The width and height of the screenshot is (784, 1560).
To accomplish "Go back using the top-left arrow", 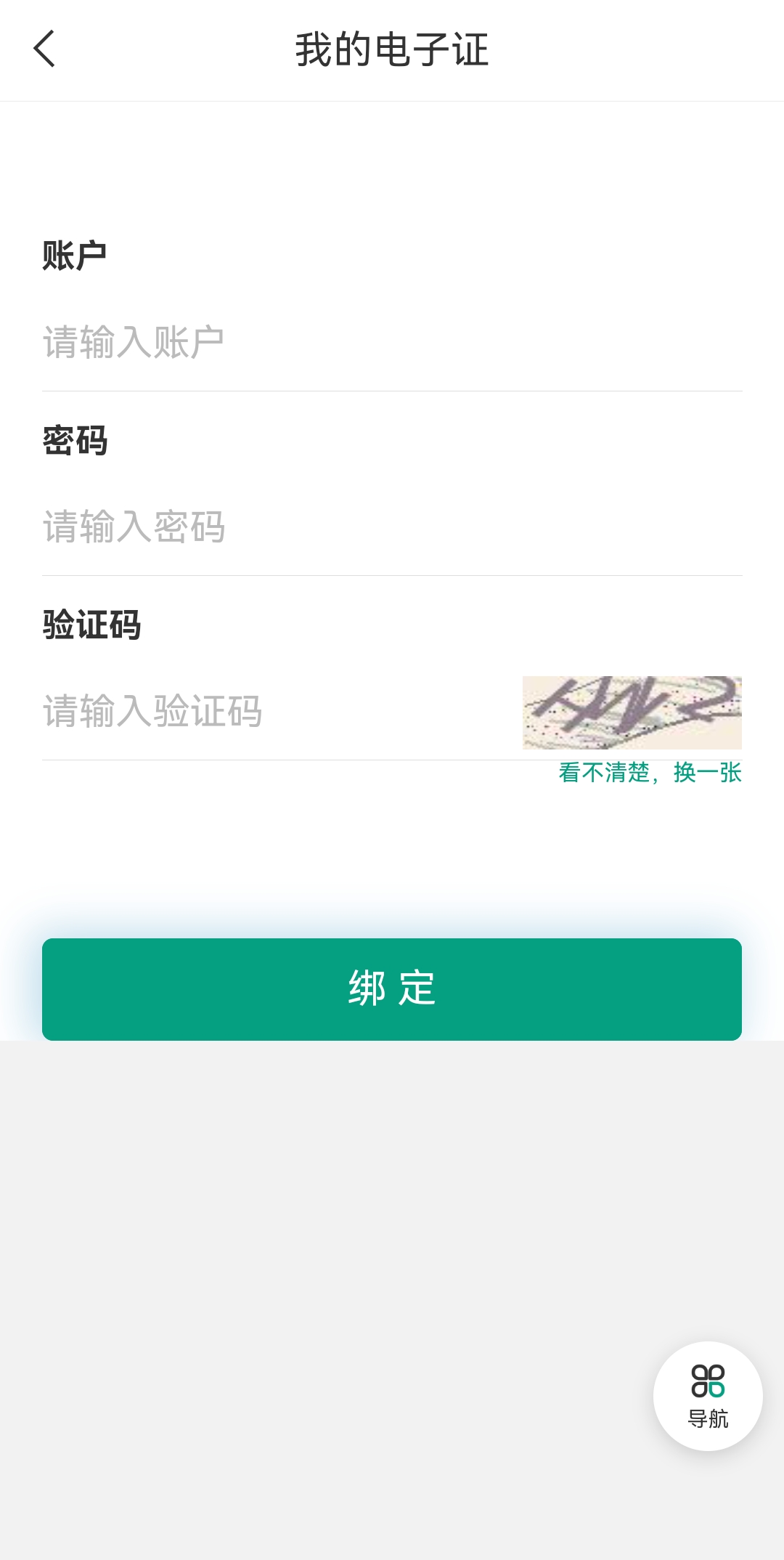I will click(x=44, y=49).
